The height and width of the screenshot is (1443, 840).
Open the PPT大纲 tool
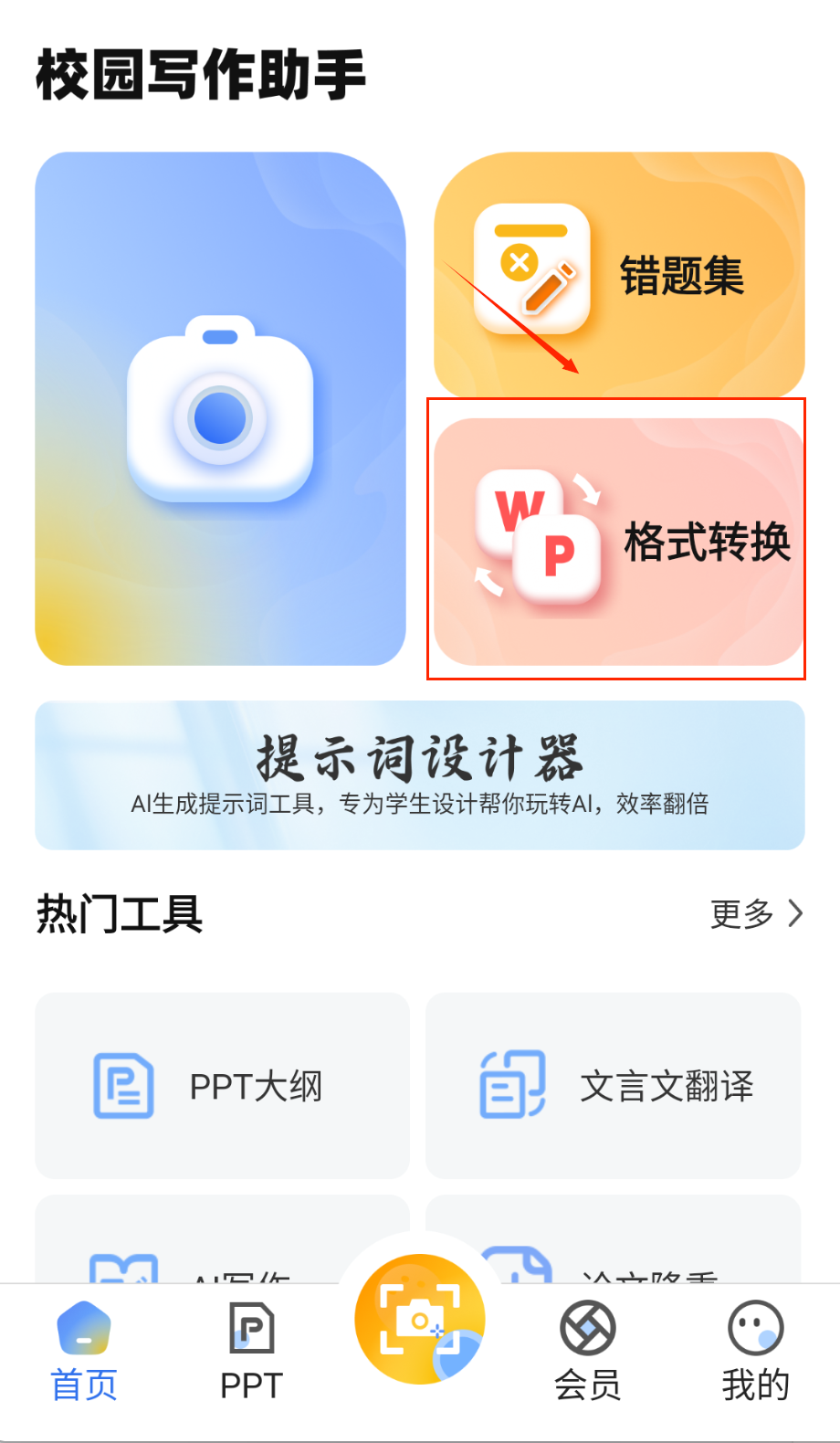(222, 1085)
